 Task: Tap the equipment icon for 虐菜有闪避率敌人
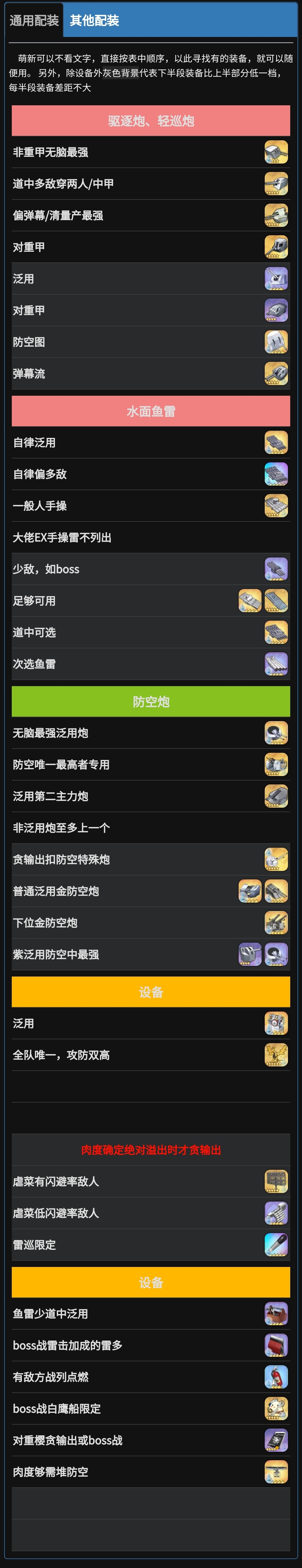coord(276,1182)
